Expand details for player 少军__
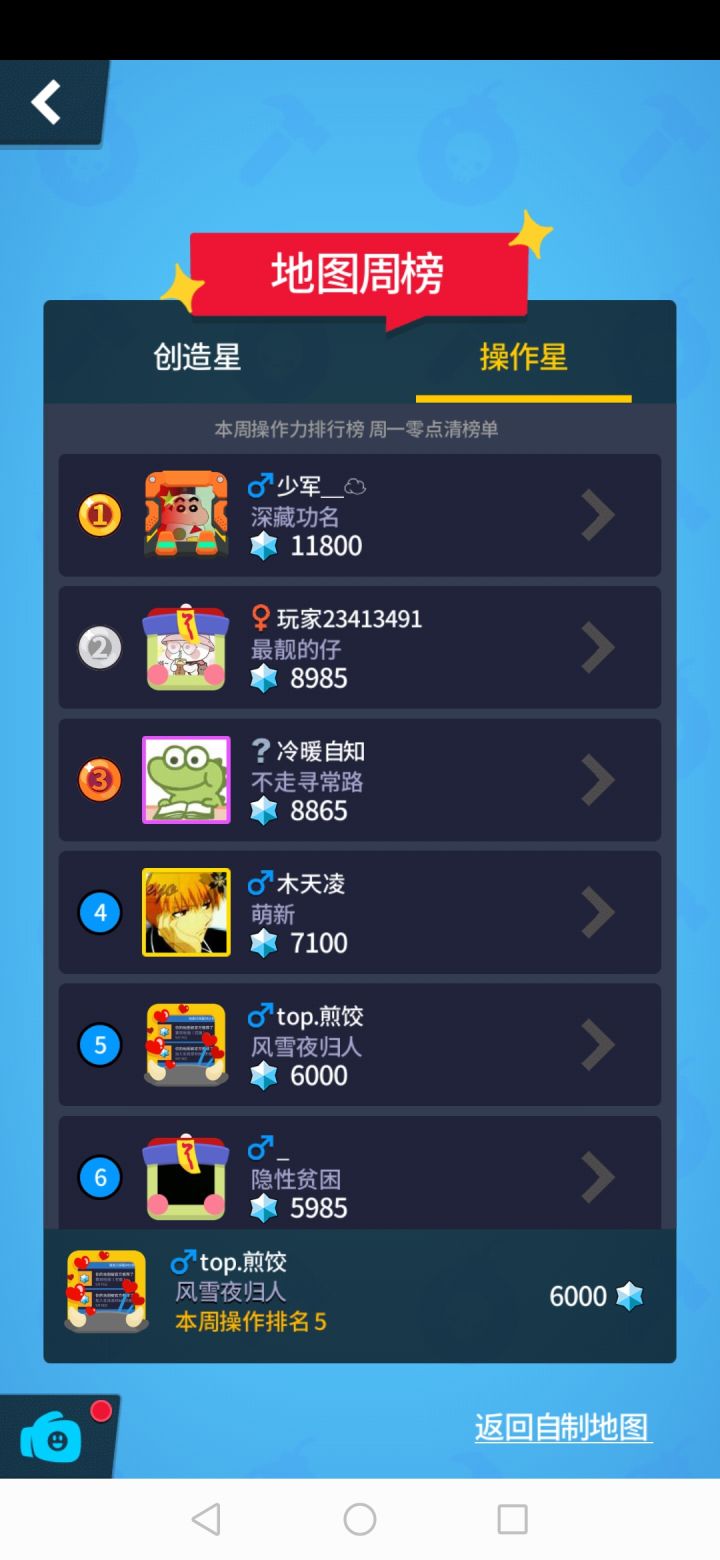 (x=600, y=515)
